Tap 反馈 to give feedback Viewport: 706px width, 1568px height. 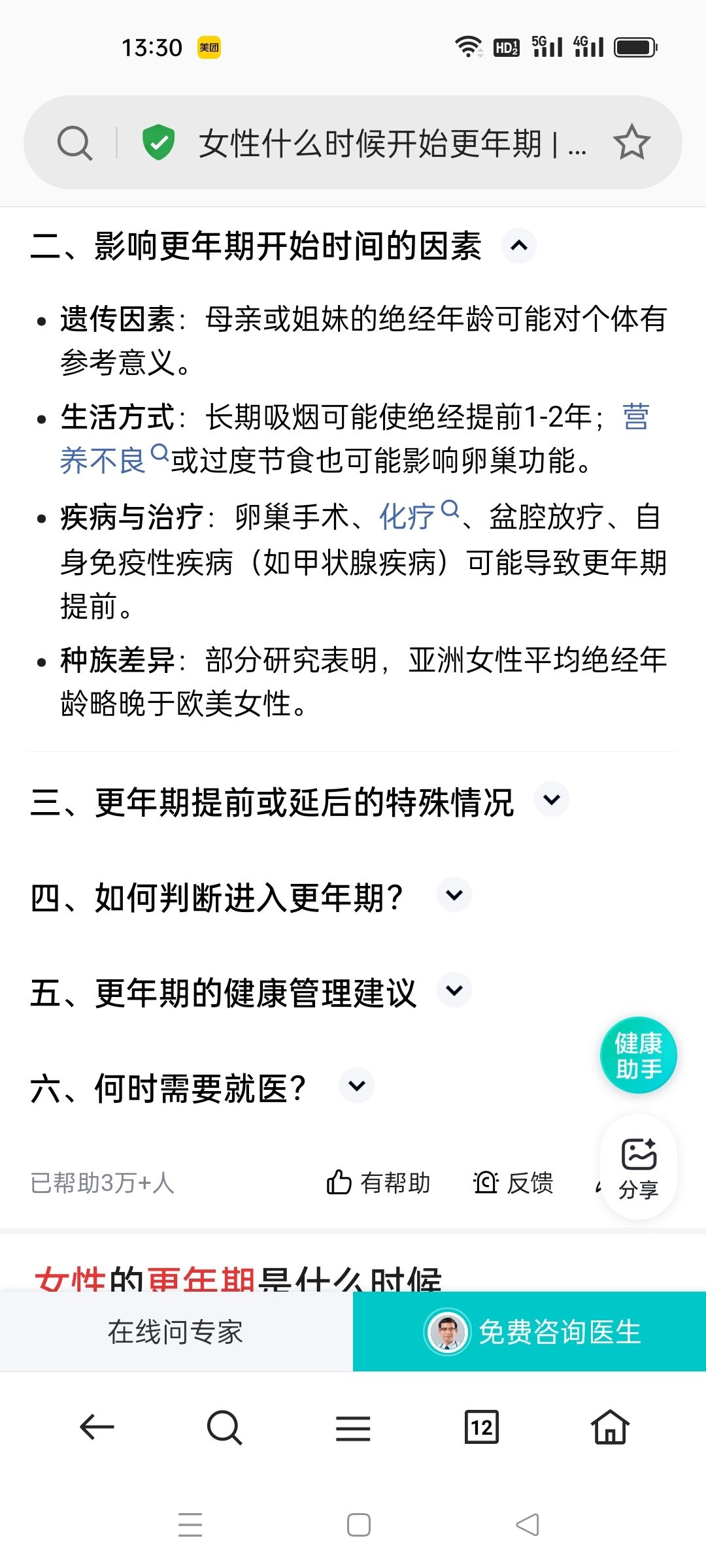point(513,1183)
